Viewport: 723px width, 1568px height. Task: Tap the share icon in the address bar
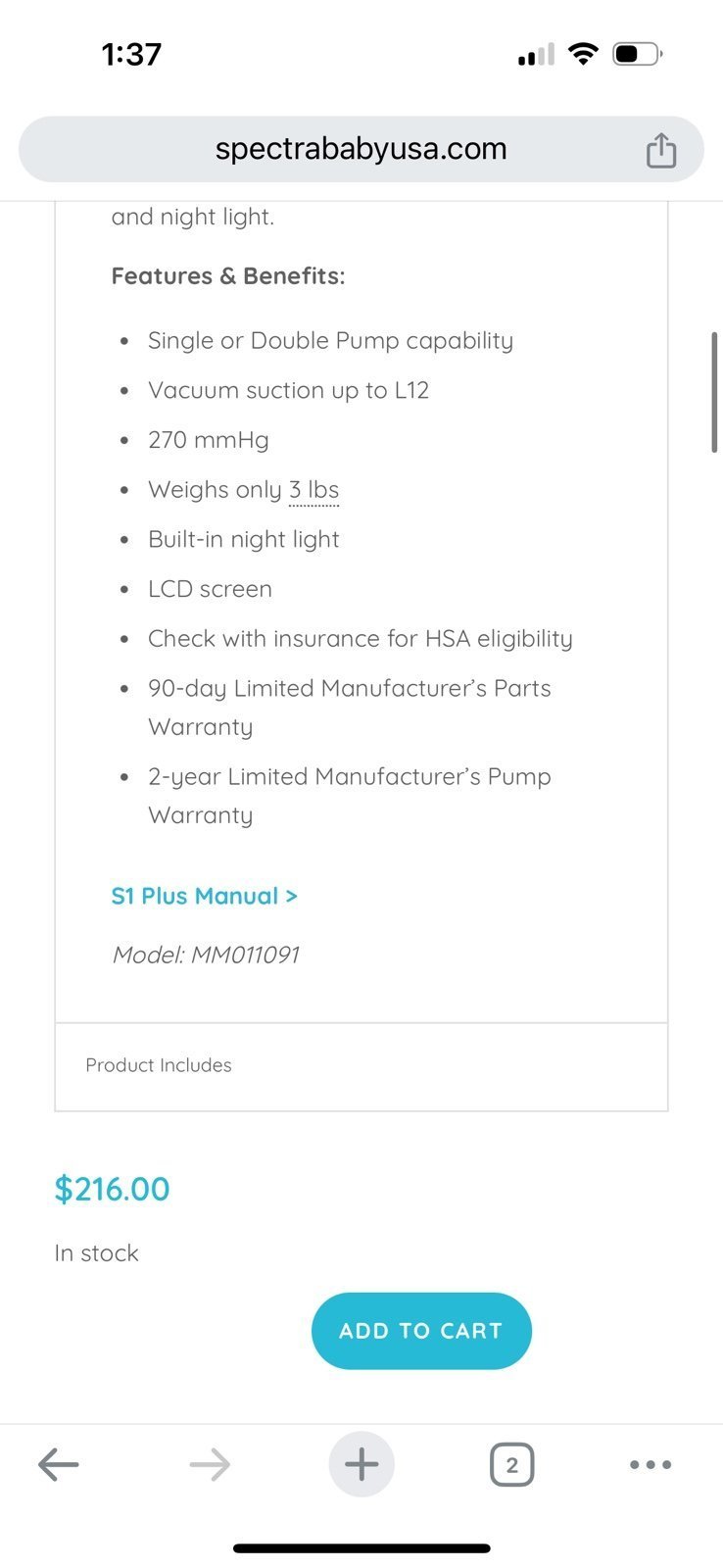(661, 150)
